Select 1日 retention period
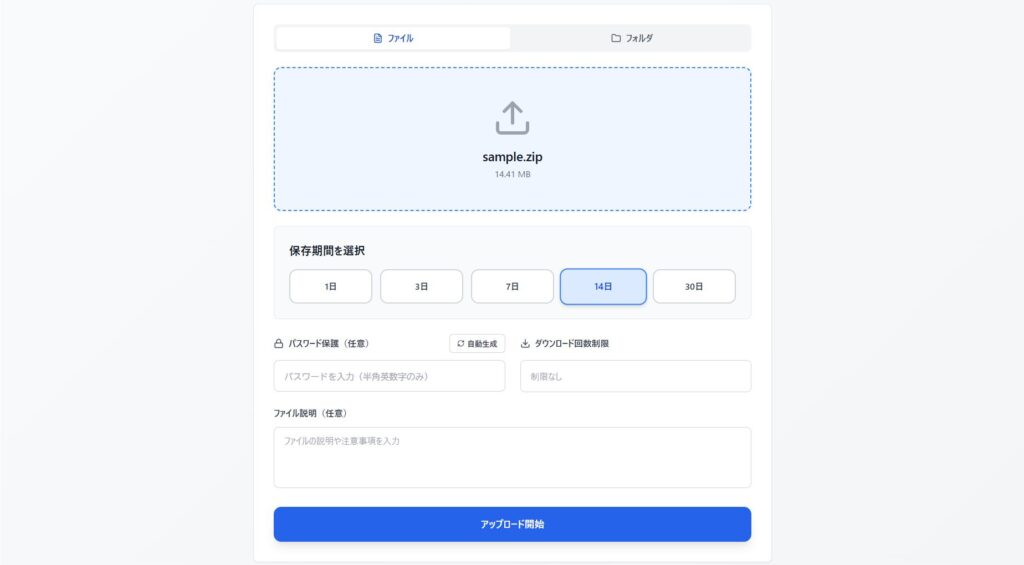 pyautogui.click(x=330, y=286)
